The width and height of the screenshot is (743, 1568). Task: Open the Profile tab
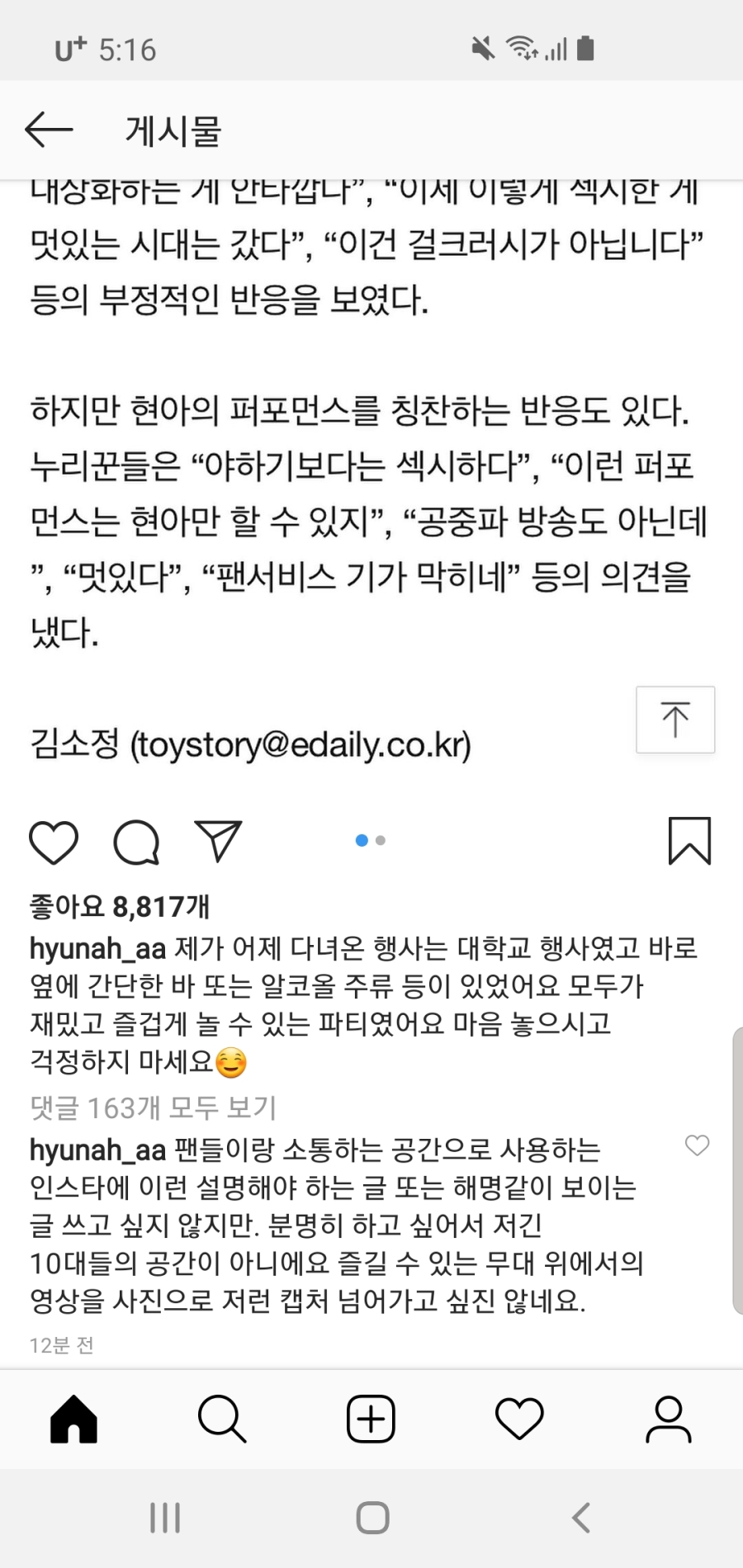[668, 1419]
